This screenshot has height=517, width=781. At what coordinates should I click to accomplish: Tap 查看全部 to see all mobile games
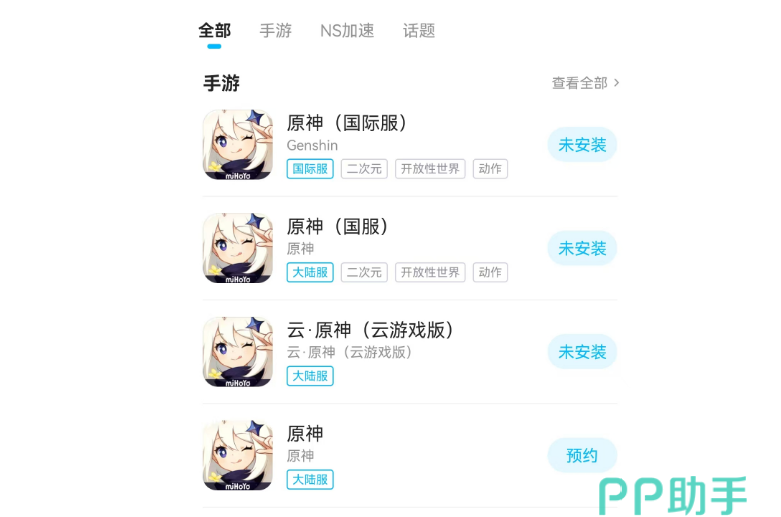[585, 83]
